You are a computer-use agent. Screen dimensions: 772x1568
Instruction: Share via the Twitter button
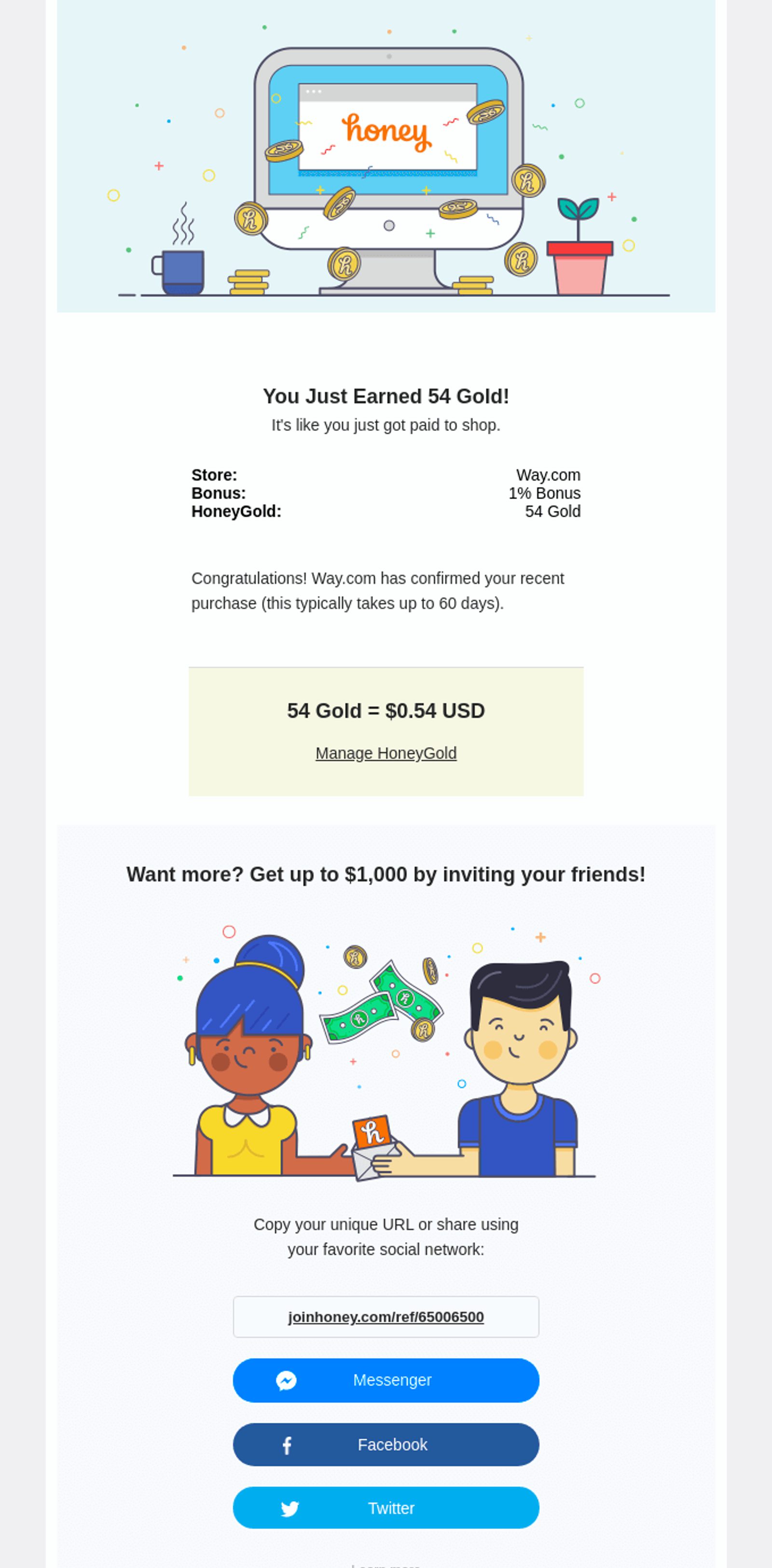386,1508
